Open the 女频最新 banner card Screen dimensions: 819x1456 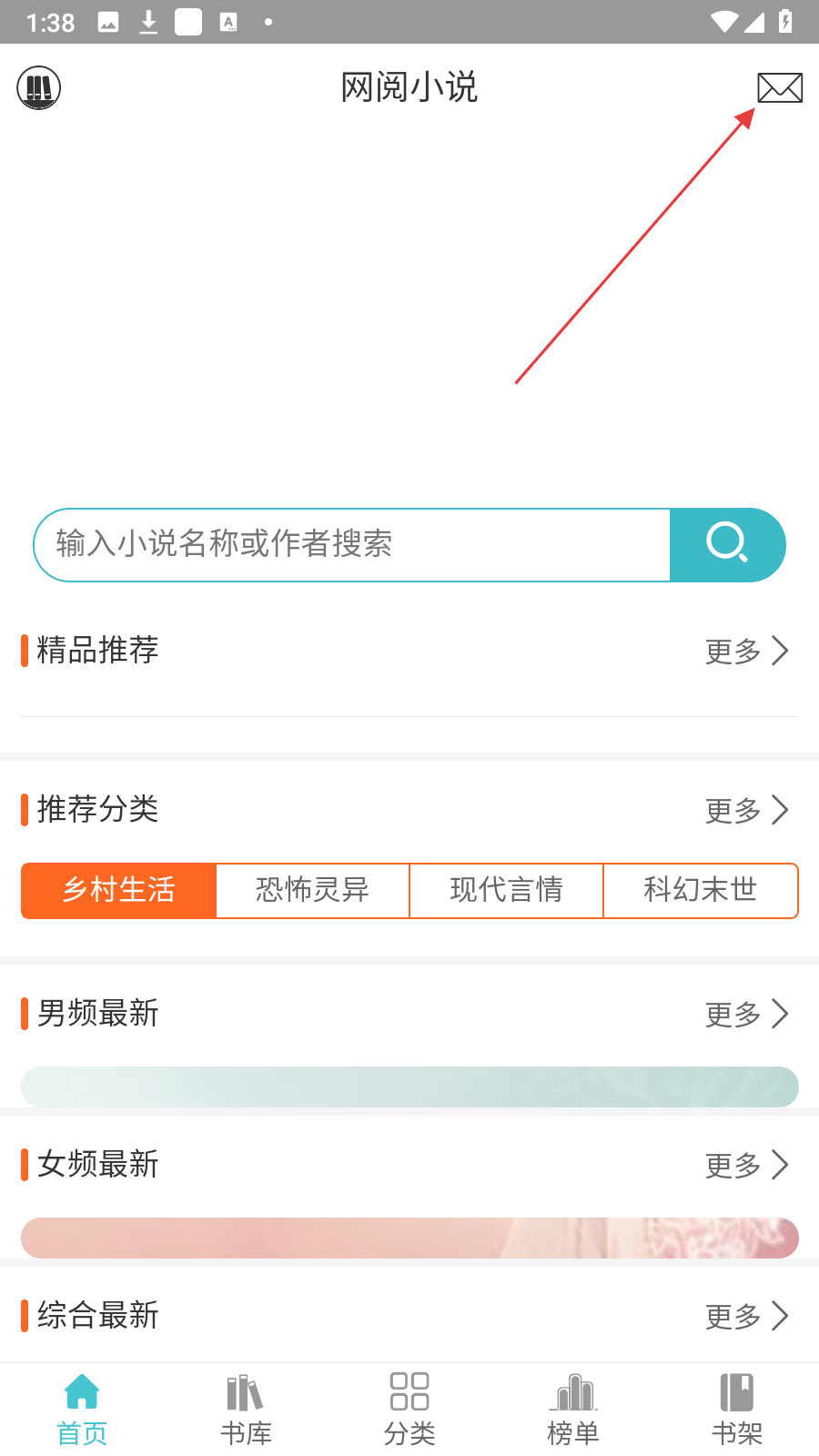coord(409,1238)
